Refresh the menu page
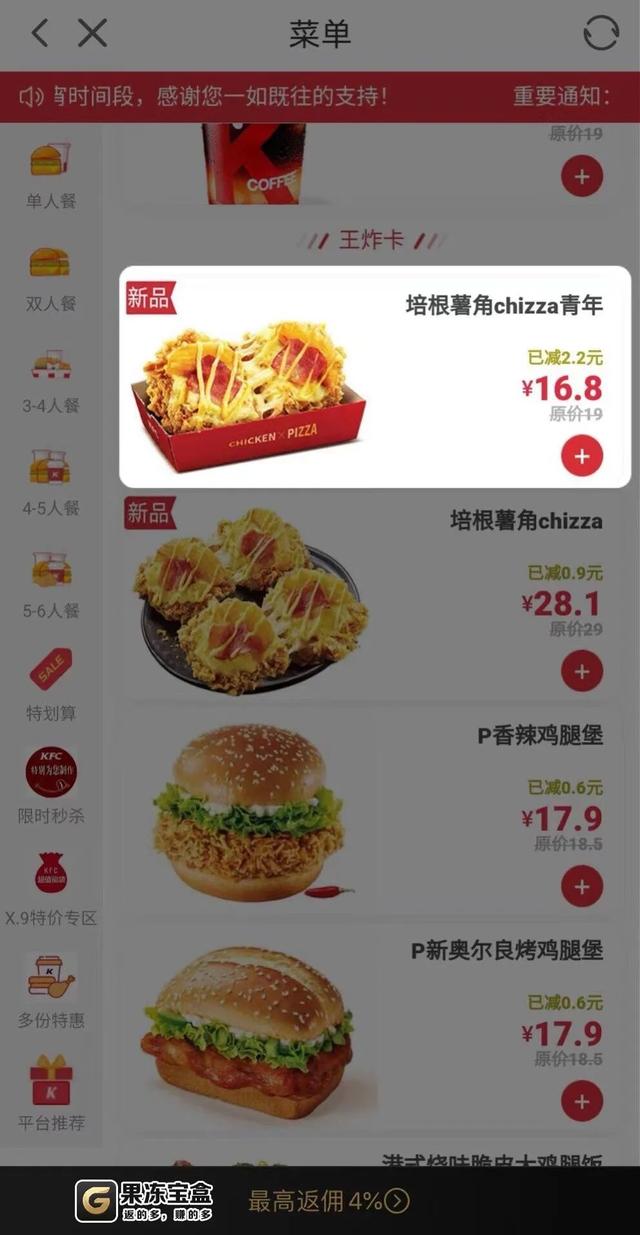 click(x=601, y=33)
